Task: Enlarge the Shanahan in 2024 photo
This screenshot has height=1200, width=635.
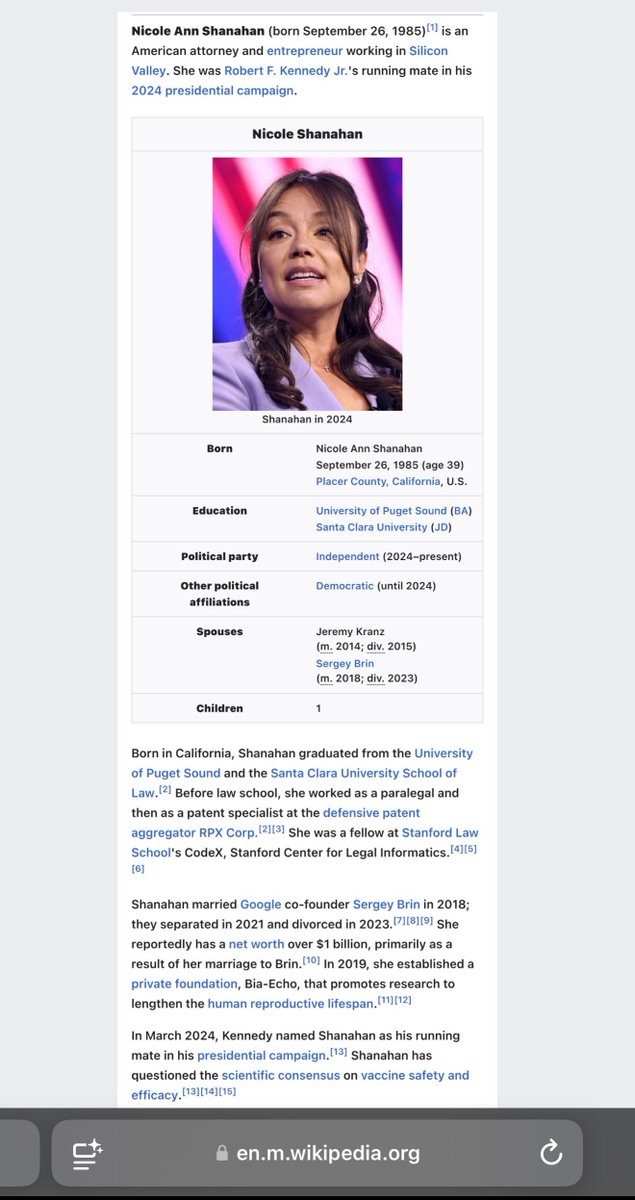Action: point(307,283)
